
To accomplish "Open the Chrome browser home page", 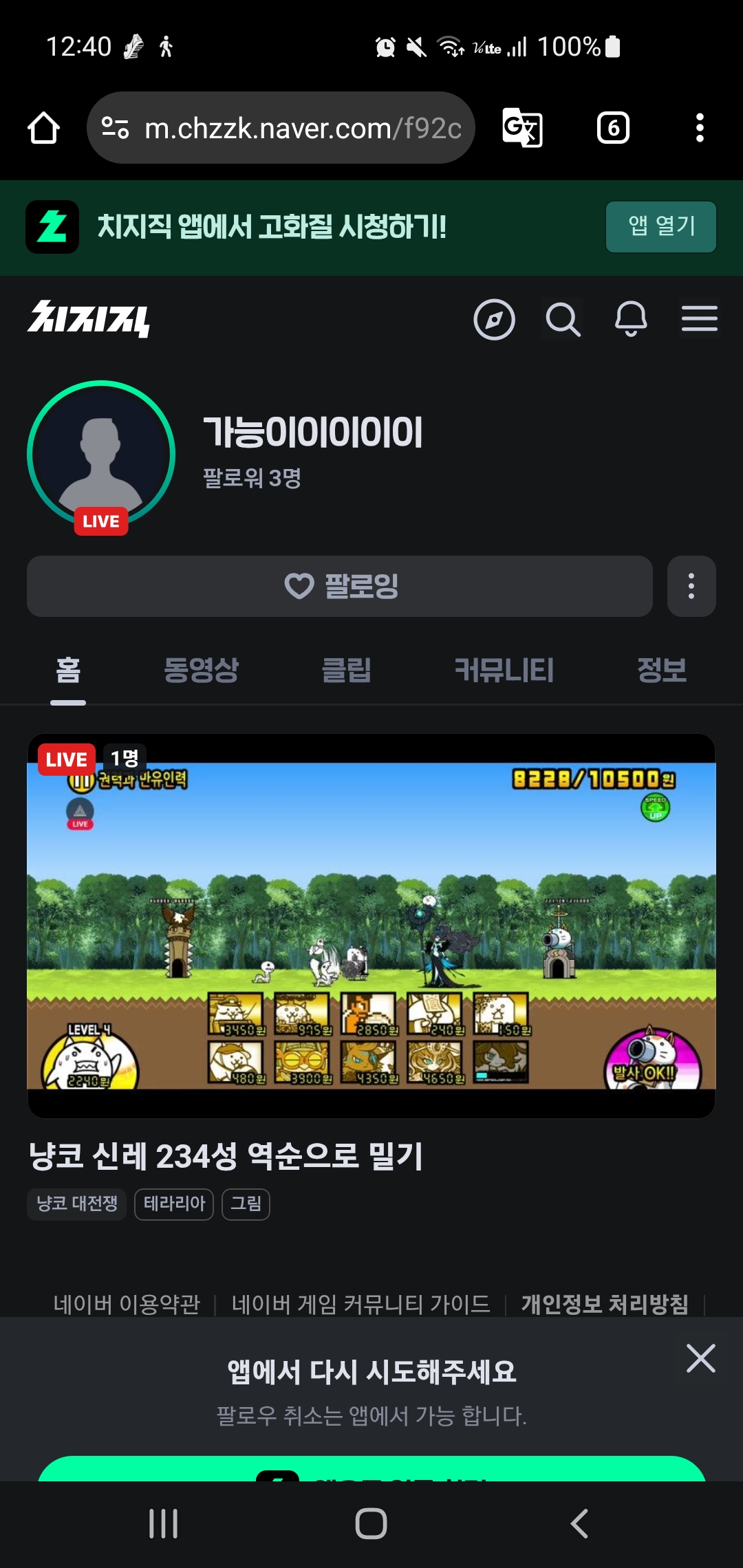I will click(43, 128).
